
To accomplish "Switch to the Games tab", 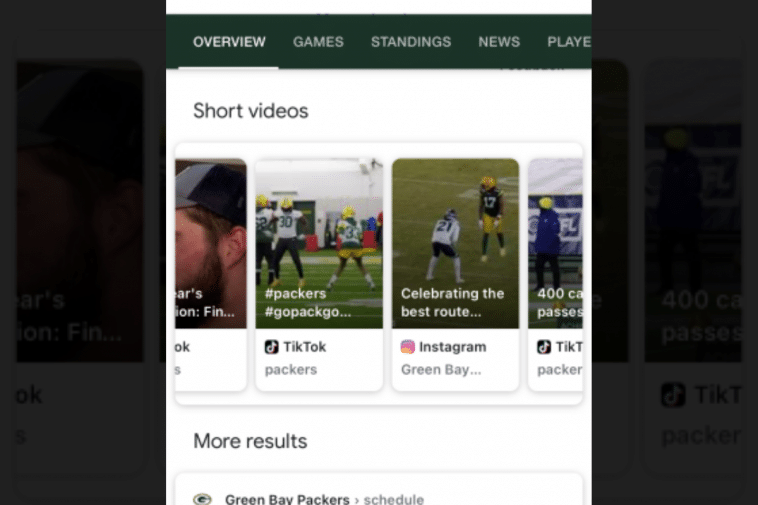I will point(318,42).
